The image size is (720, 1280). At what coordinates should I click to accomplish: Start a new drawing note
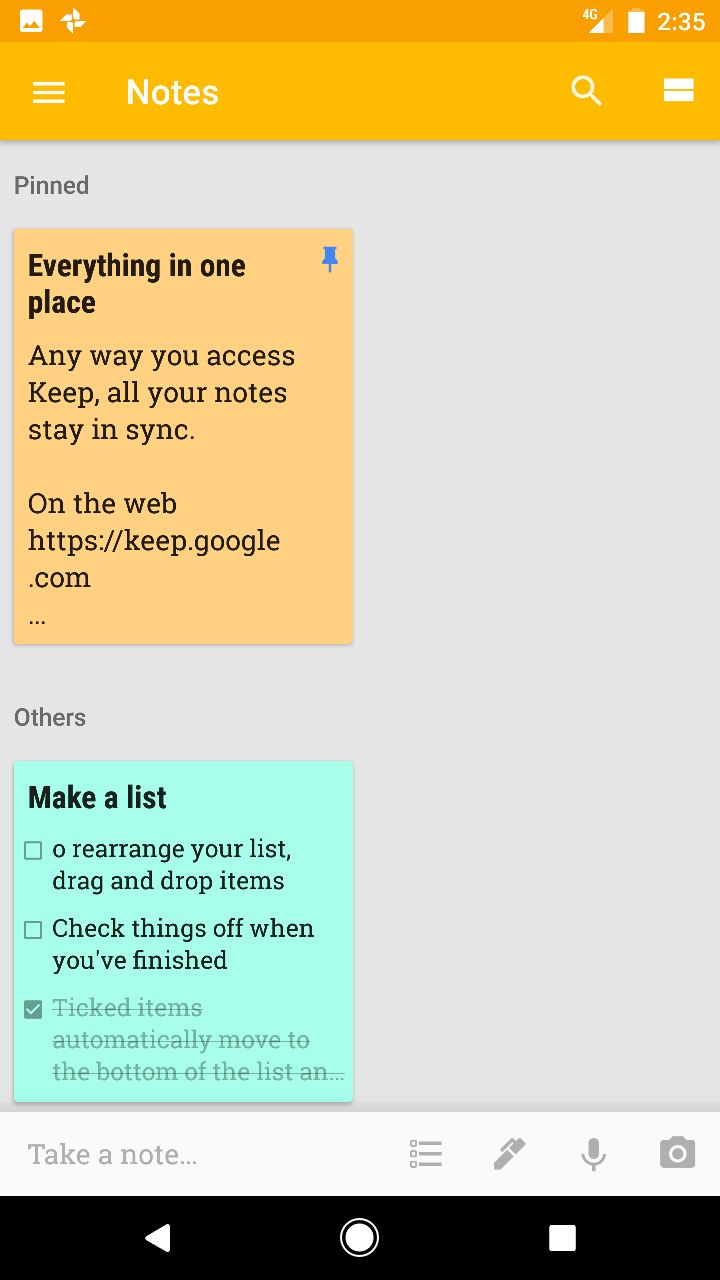(510, 1154)
